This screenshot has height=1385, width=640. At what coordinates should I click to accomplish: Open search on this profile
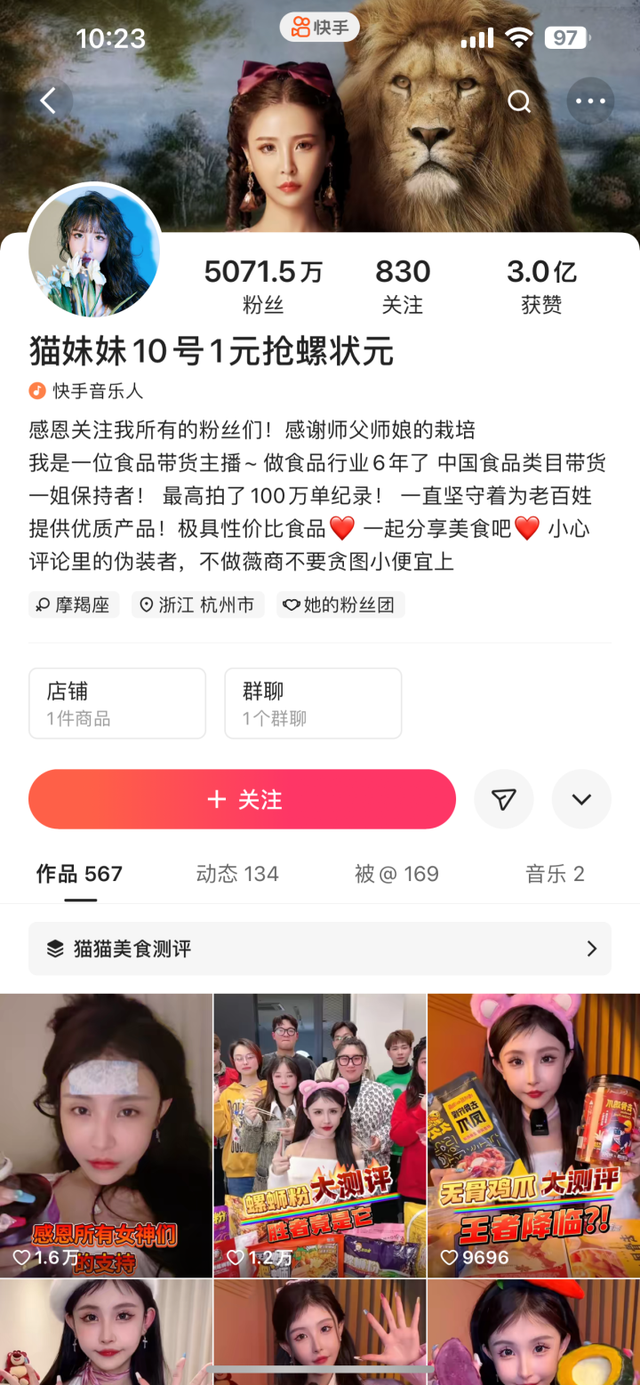pyautogui.click(x=519, y=101)
